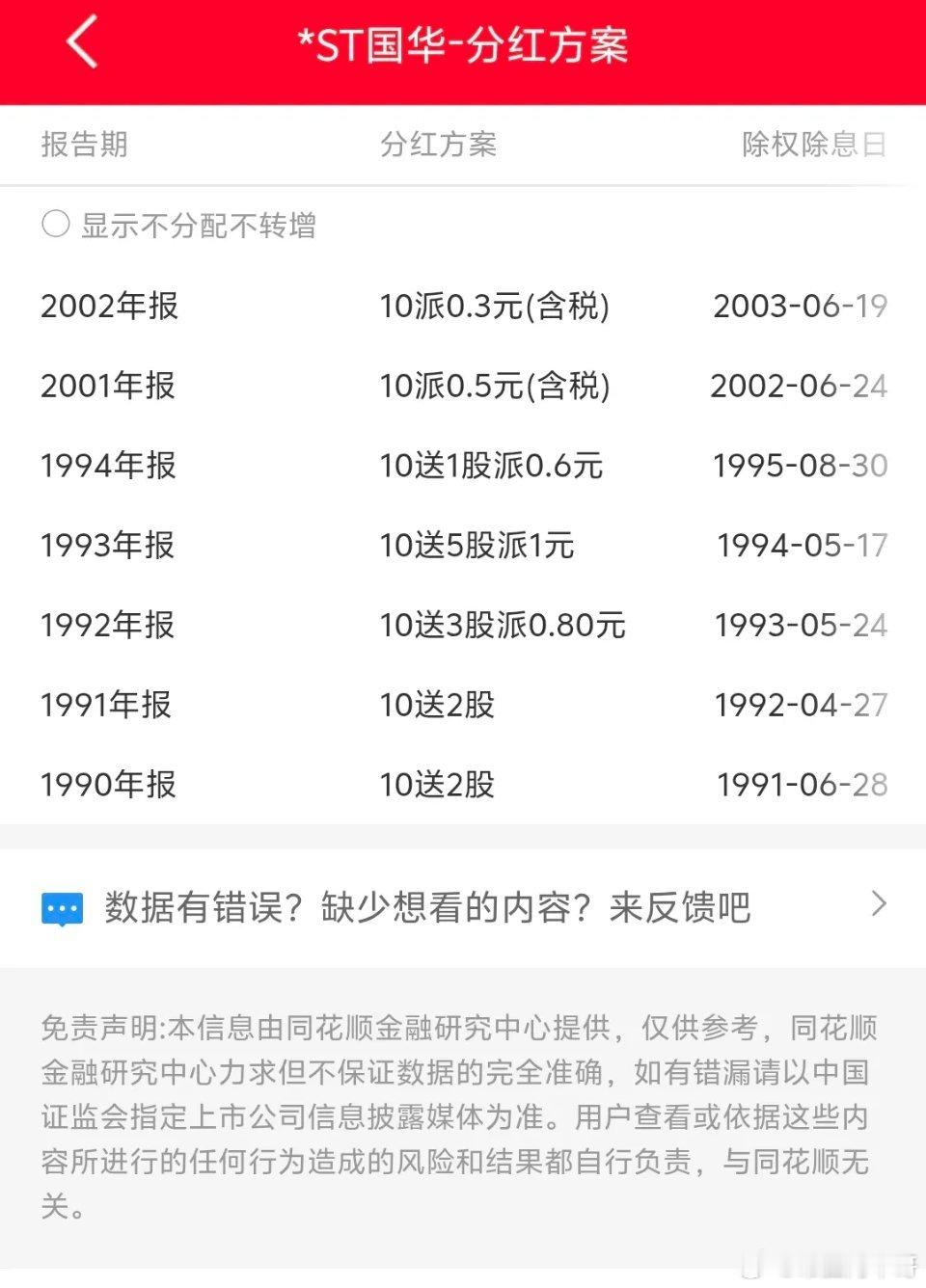
Task: Expand details for the 2002年报 row
Action: click(x=463, y=307)
